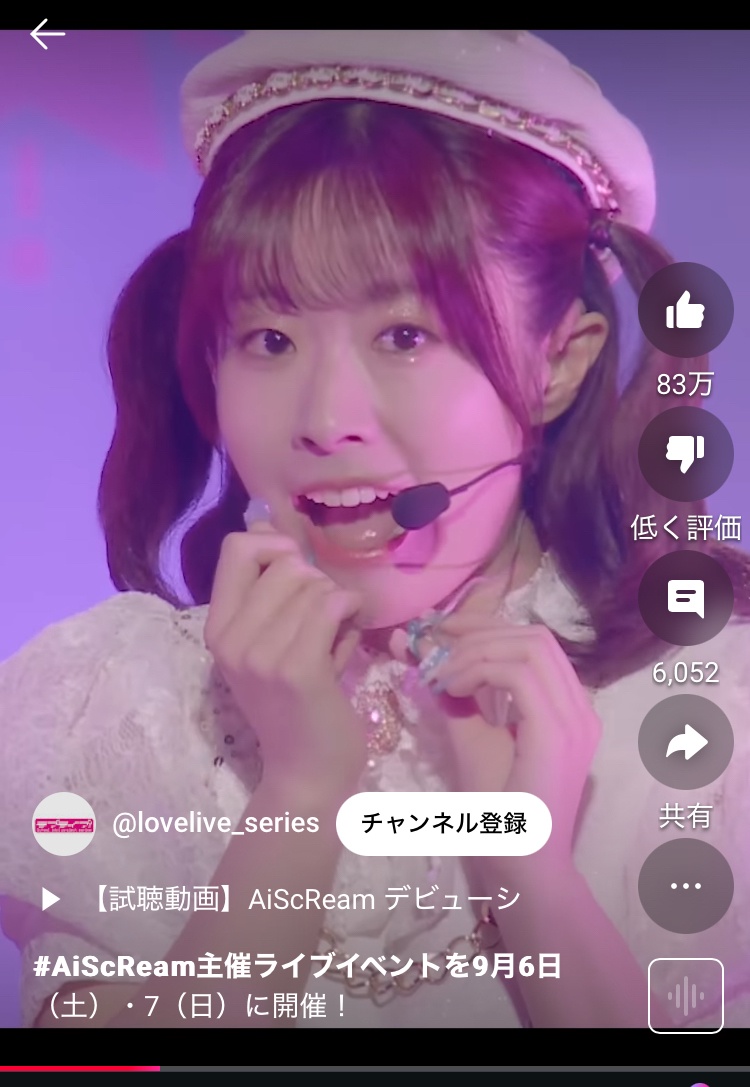Like this Short video
The height and width of the screenshot is (1087, 750).
point(685,310)
